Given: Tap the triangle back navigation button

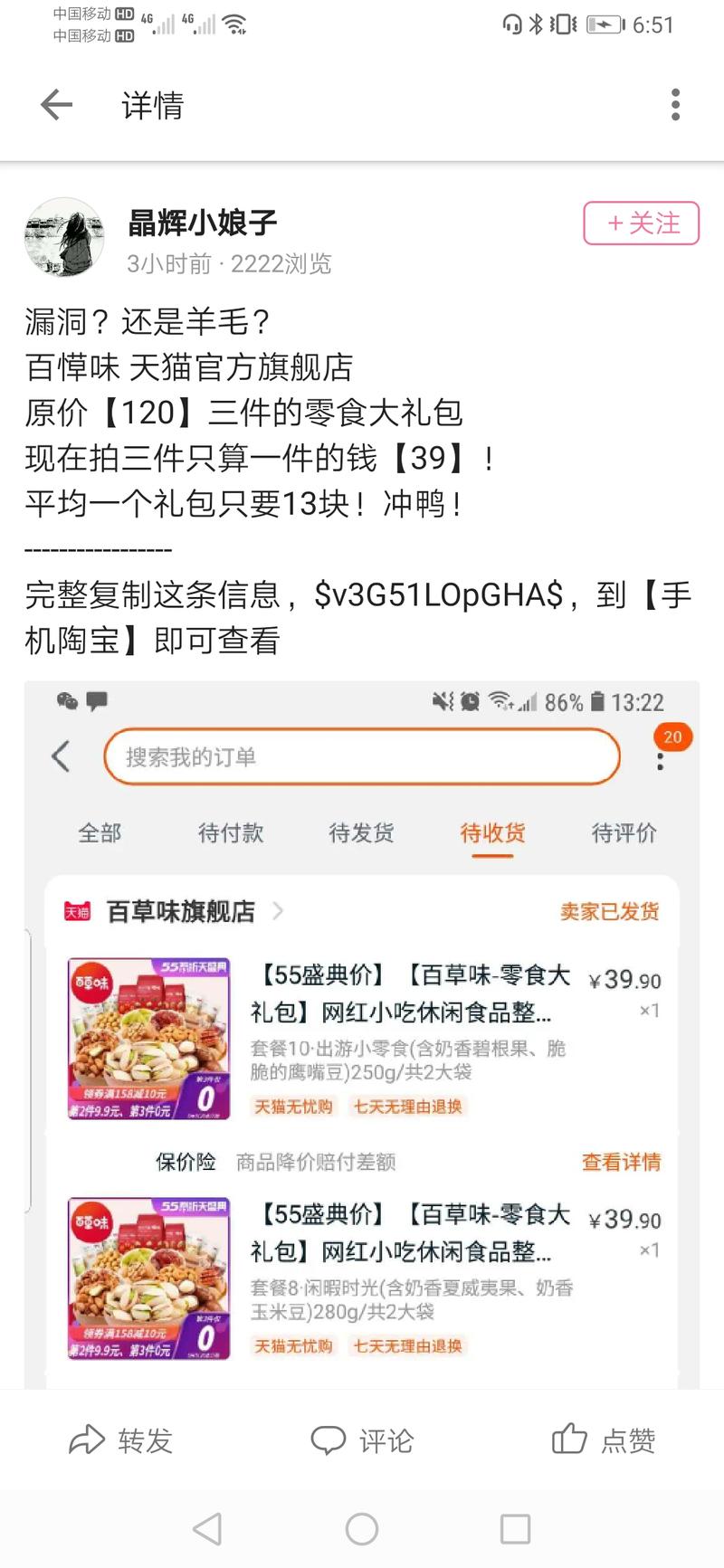Looking at the screenshot, I should [x=207, y=1529].
